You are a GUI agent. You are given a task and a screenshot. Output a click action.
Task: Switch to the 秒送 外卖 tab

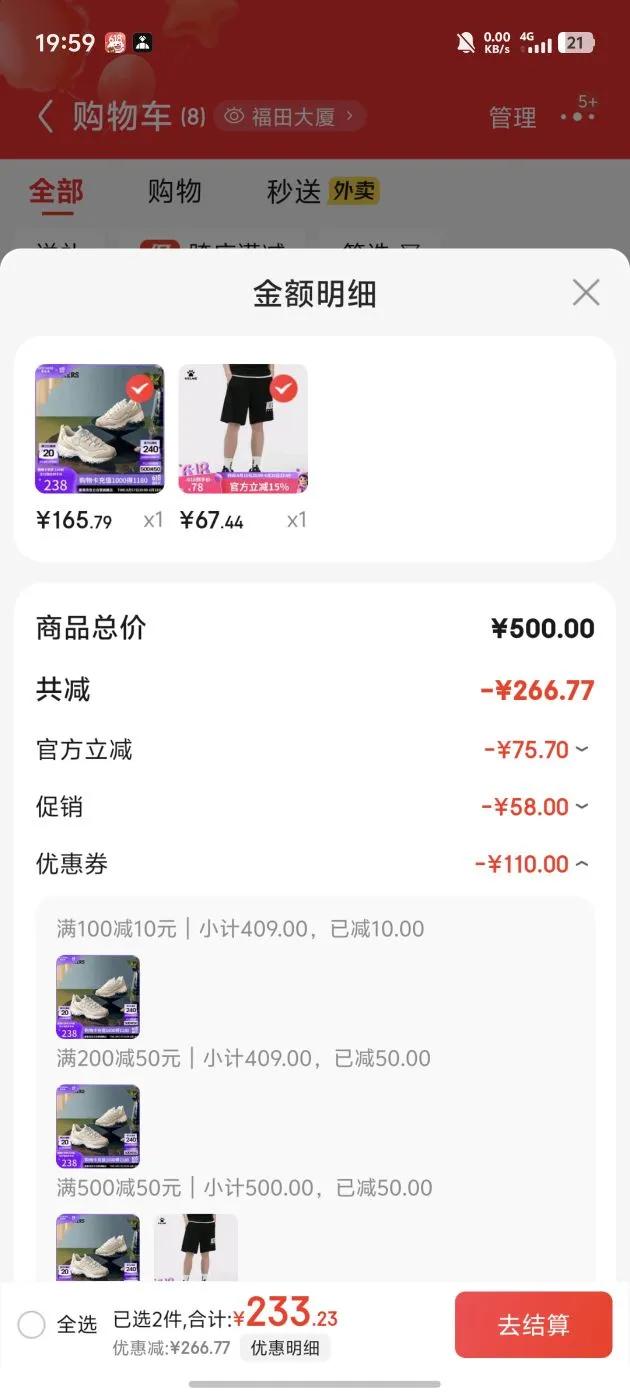tap(322, 191)
